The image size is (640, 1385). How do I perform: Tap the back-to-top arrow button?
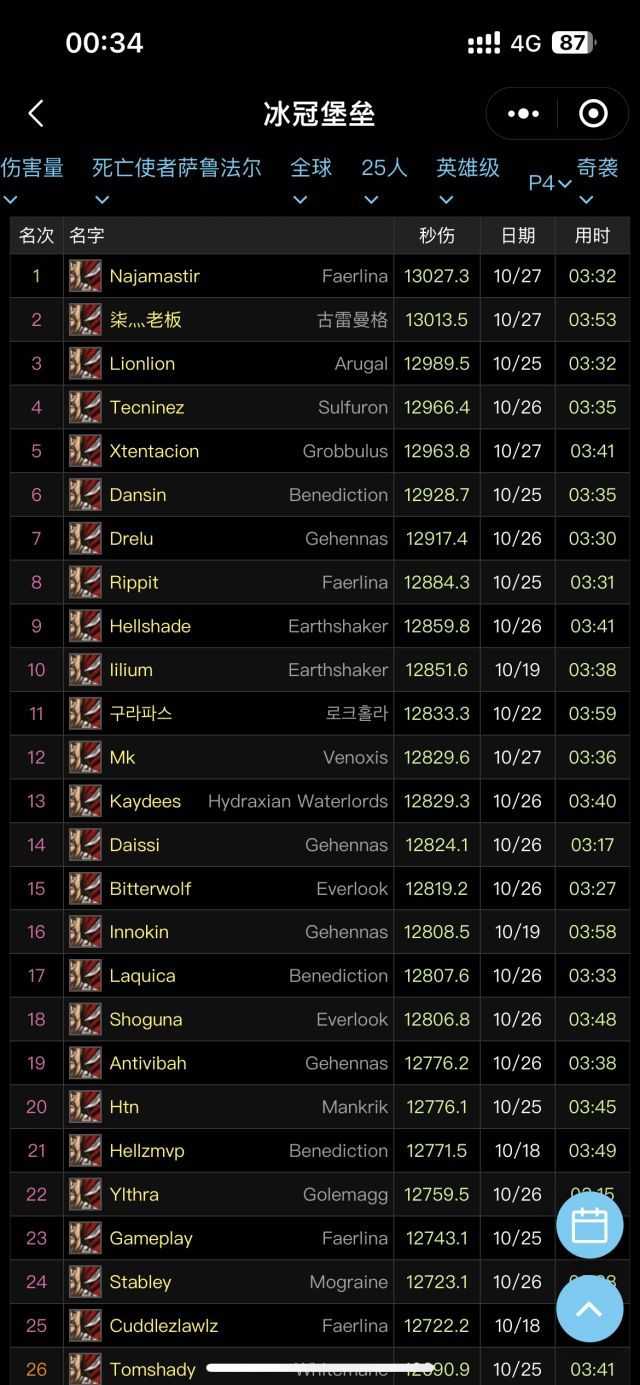589,1308
